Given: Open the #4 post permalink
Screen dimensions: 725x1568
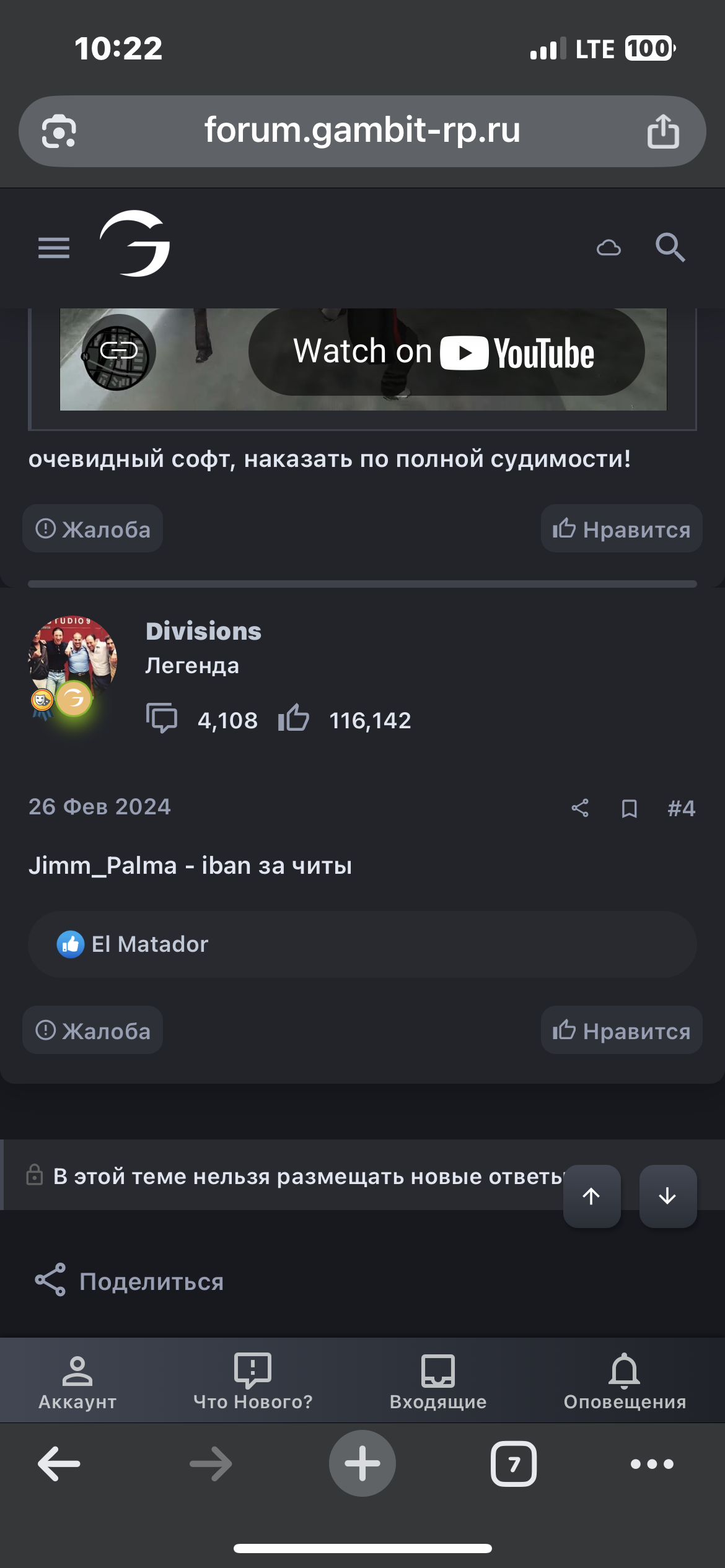Looking at the screenshot, I should [681, 808].
